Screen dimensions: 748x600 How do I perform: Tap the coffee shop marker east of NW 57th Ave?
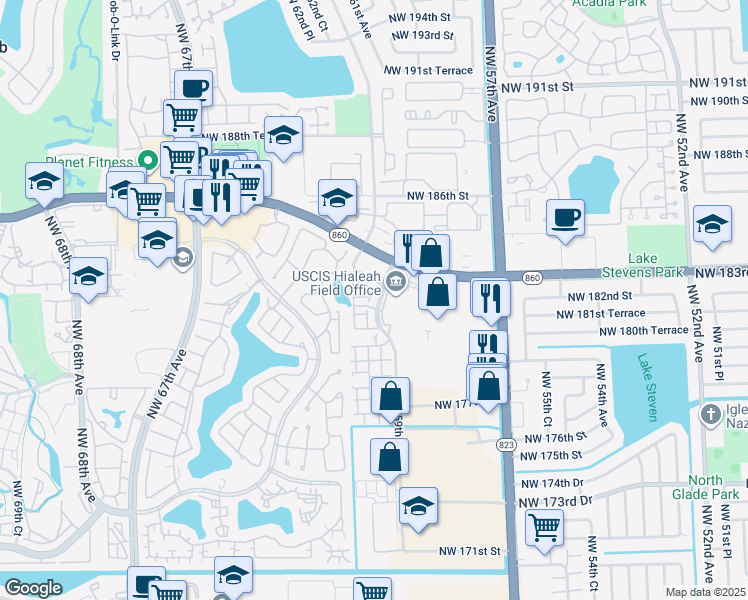(x=565, y=222)
